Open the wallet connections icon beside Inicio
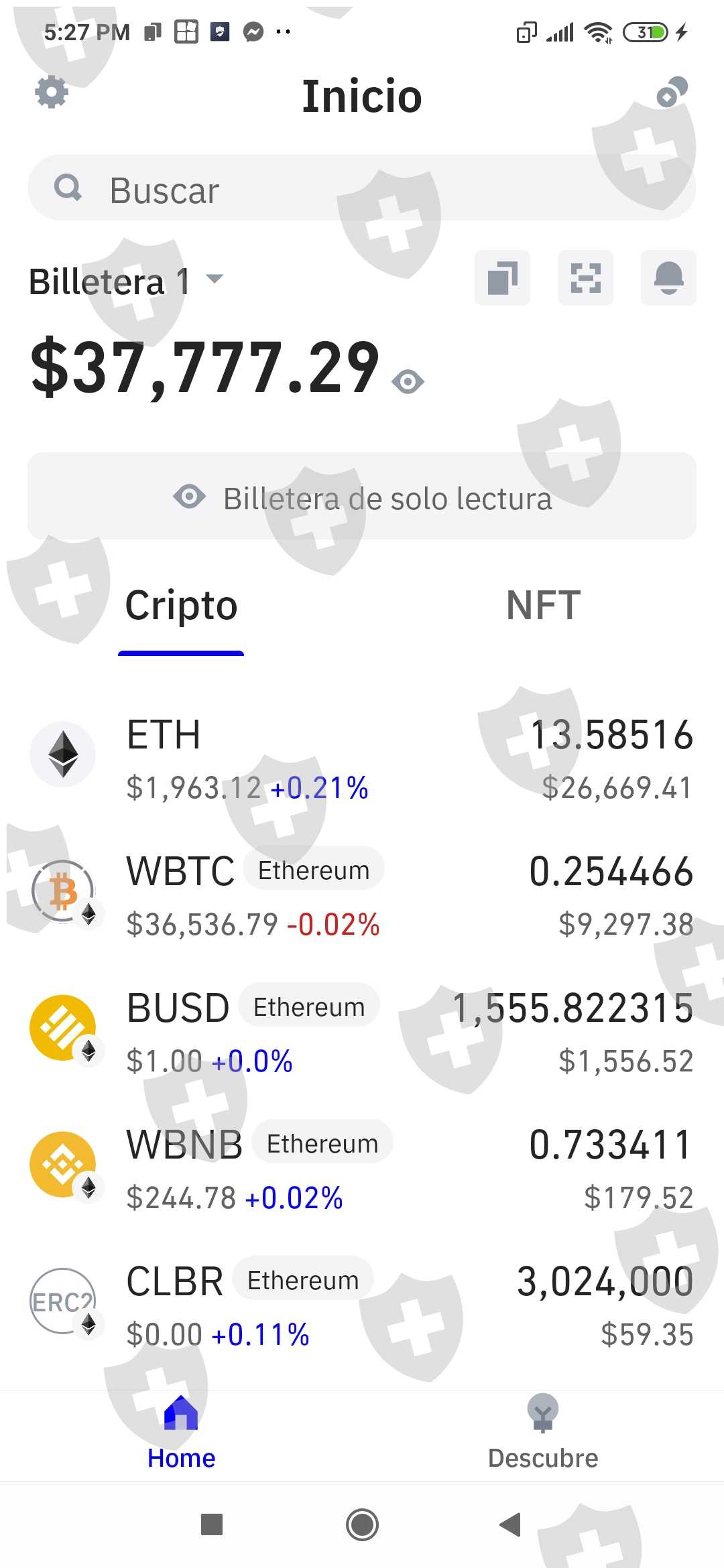 tap(672, 92)
